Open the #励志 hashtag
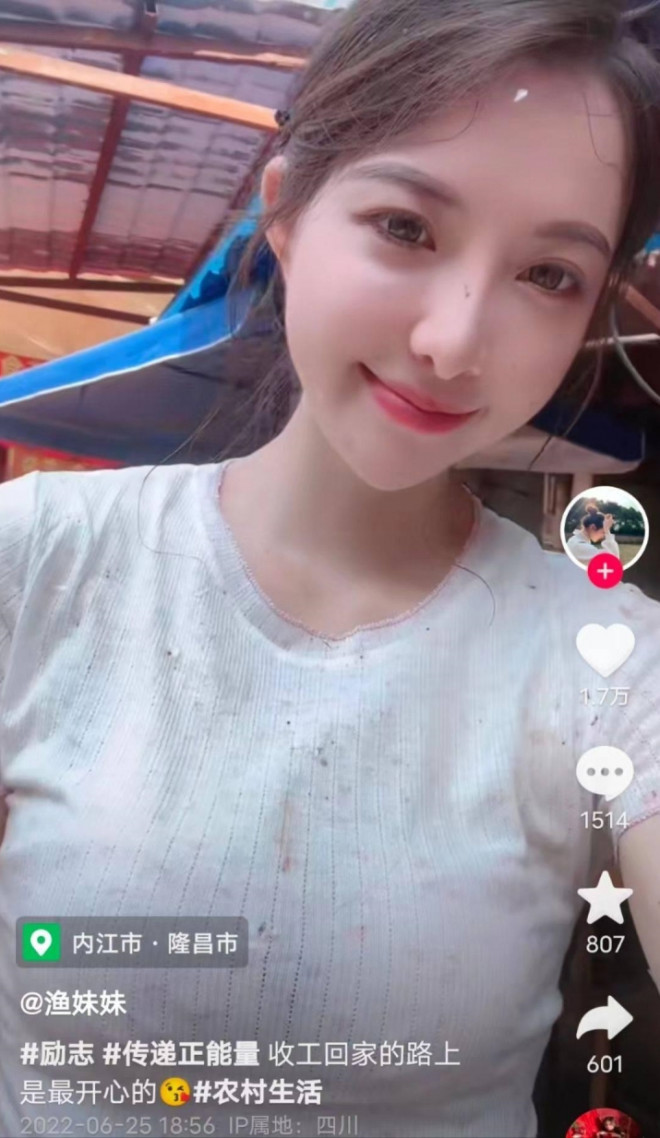The height and width of the screenshot is (1138, 660). (x=56, y=1053)
